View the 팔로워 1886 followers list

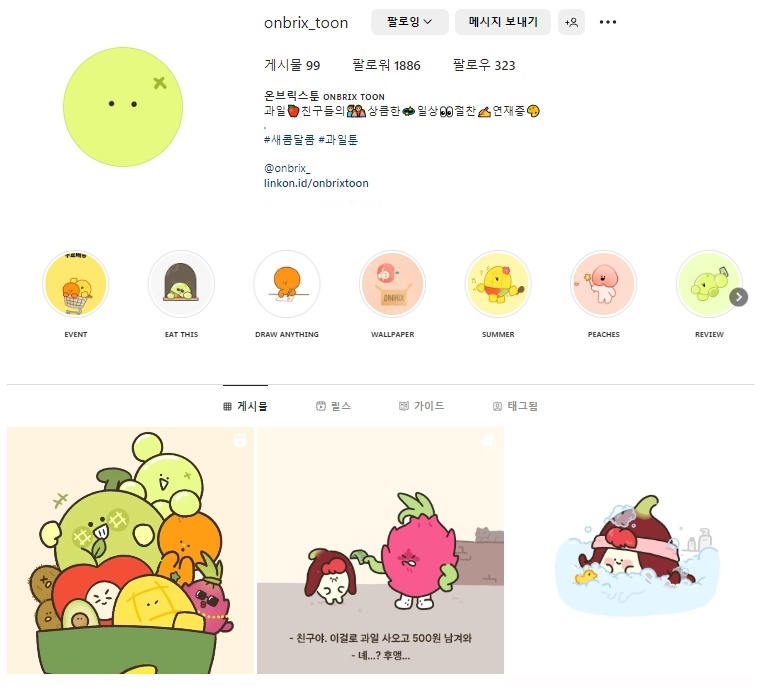(x=386, y=66)
